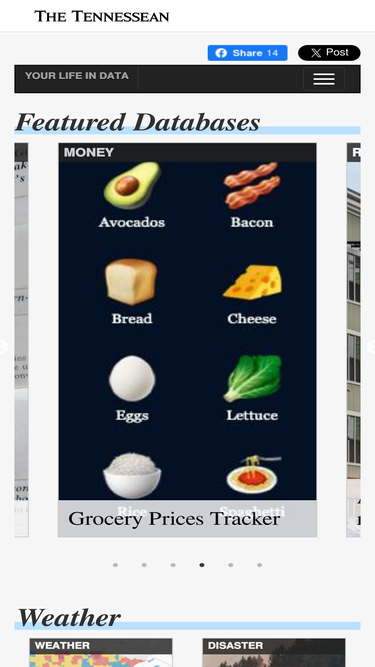
Task: Post this page to X
Action: [329, 53]
